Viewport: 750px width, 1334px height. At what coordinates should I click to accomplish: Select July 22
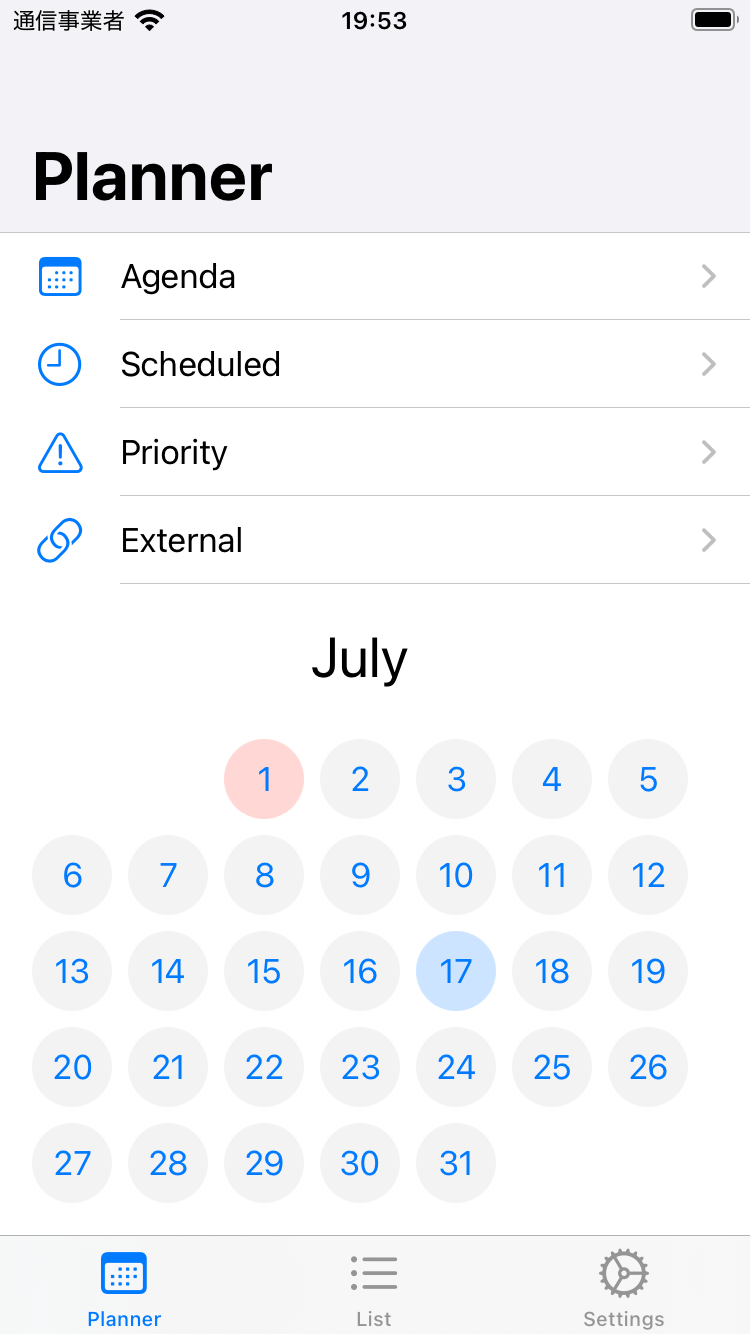click(x=264, y=1067)
